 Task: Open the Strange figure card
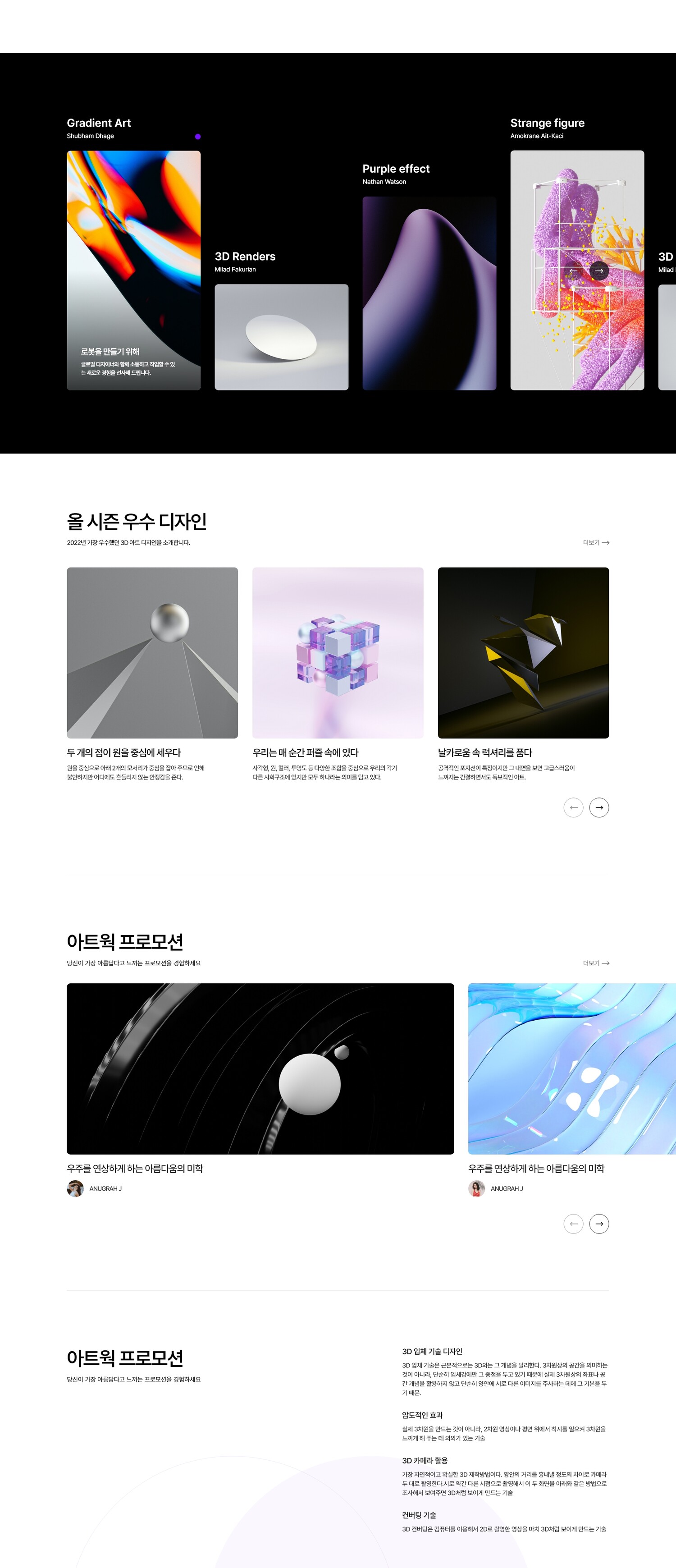(x=577, y=270)
